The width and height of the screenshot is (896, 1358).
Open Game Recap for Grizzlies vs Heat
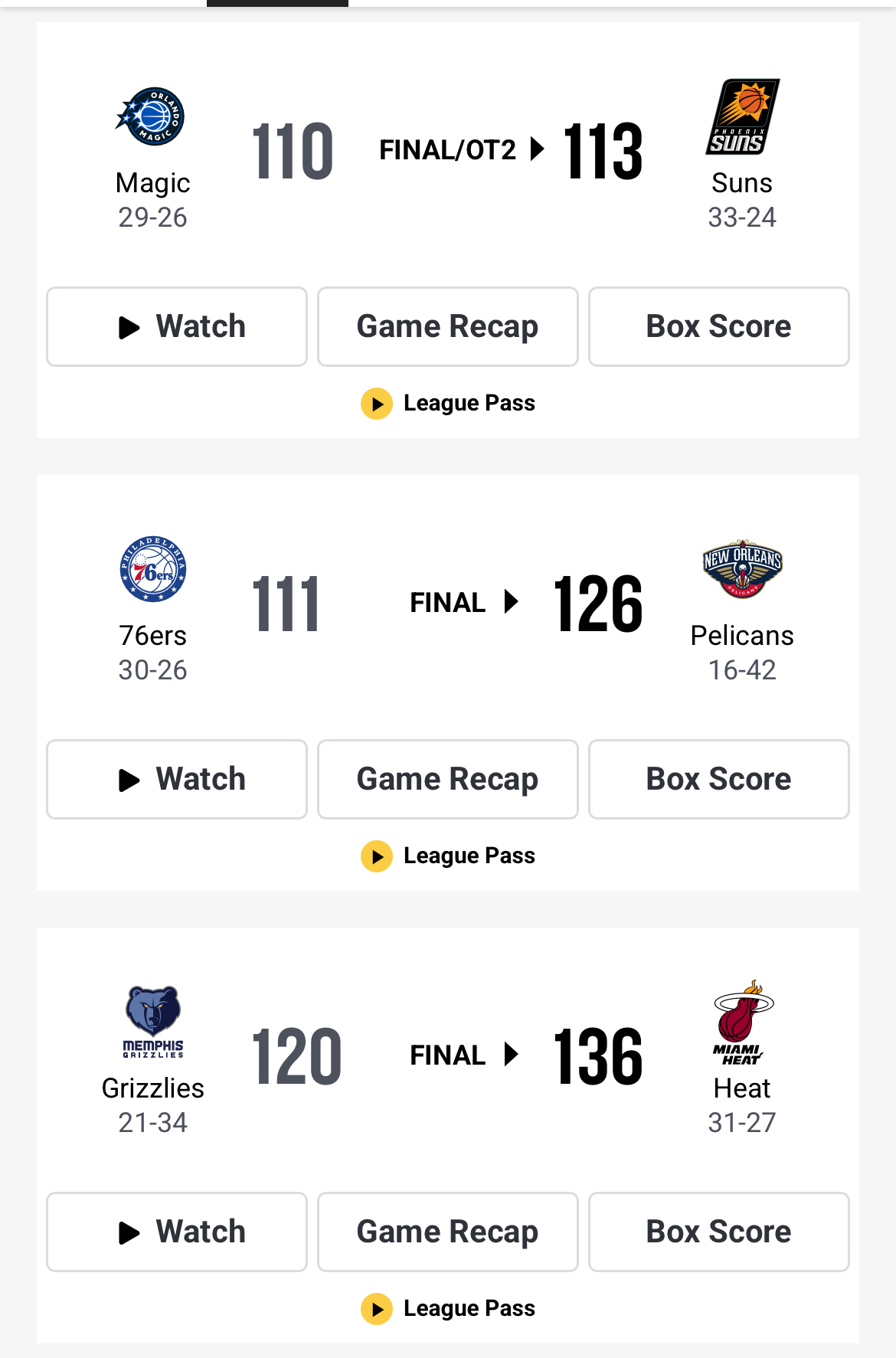pos(447,1232)
